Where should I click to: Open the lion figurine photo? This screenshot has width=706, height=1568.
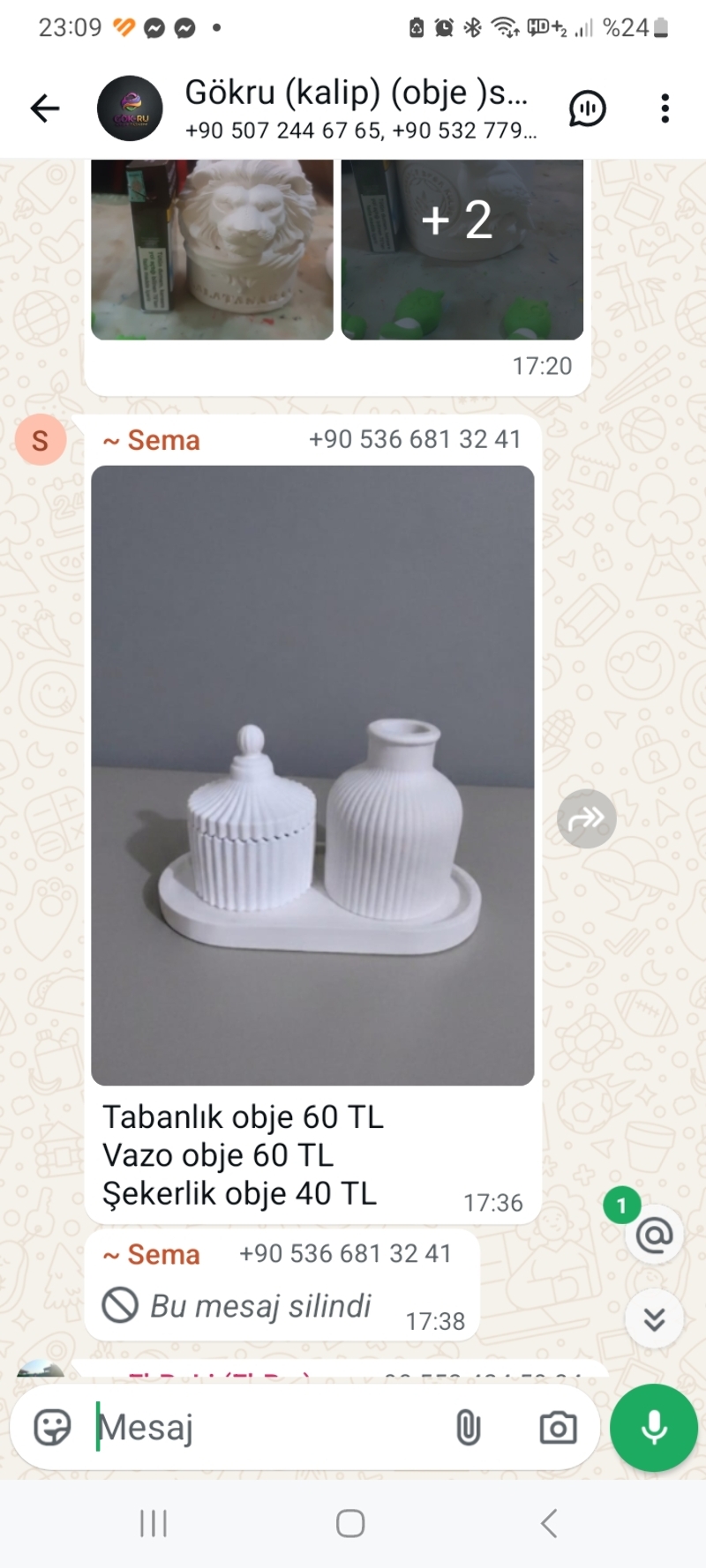212,249
